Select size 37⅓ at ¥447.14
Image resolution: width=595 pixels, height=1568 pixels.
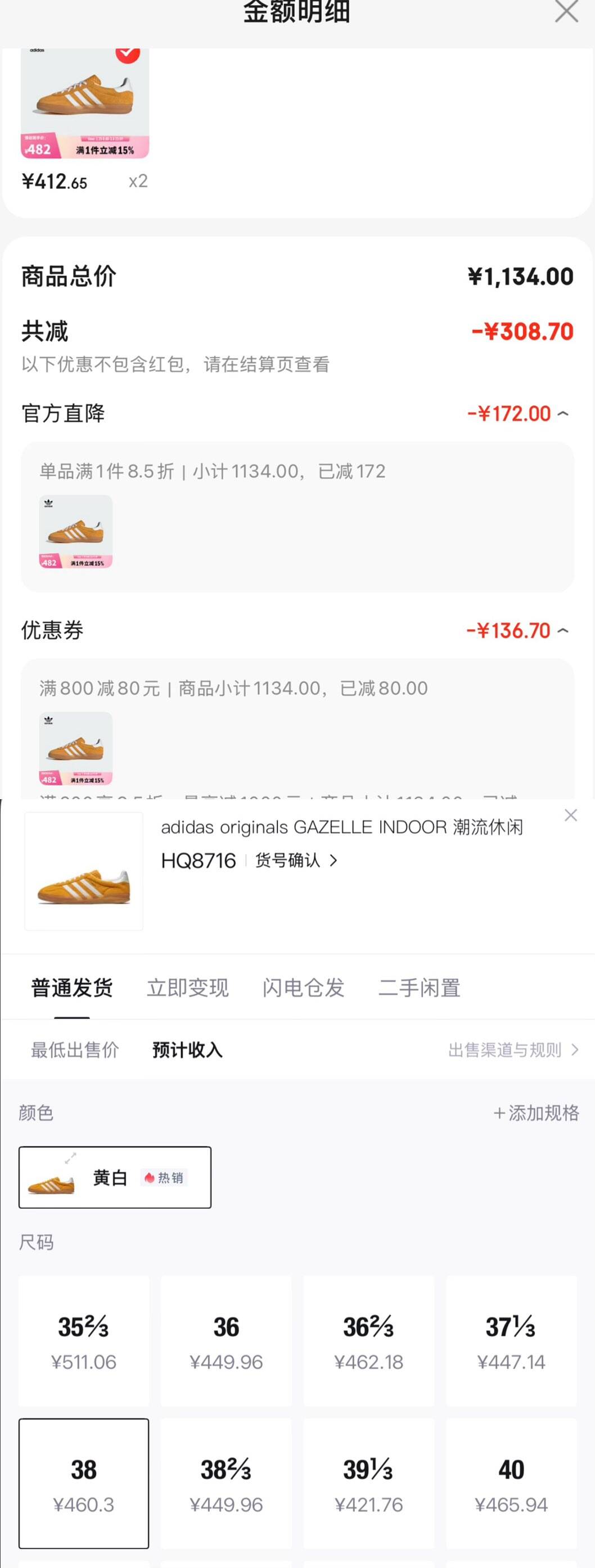(x=511, y=1341)
